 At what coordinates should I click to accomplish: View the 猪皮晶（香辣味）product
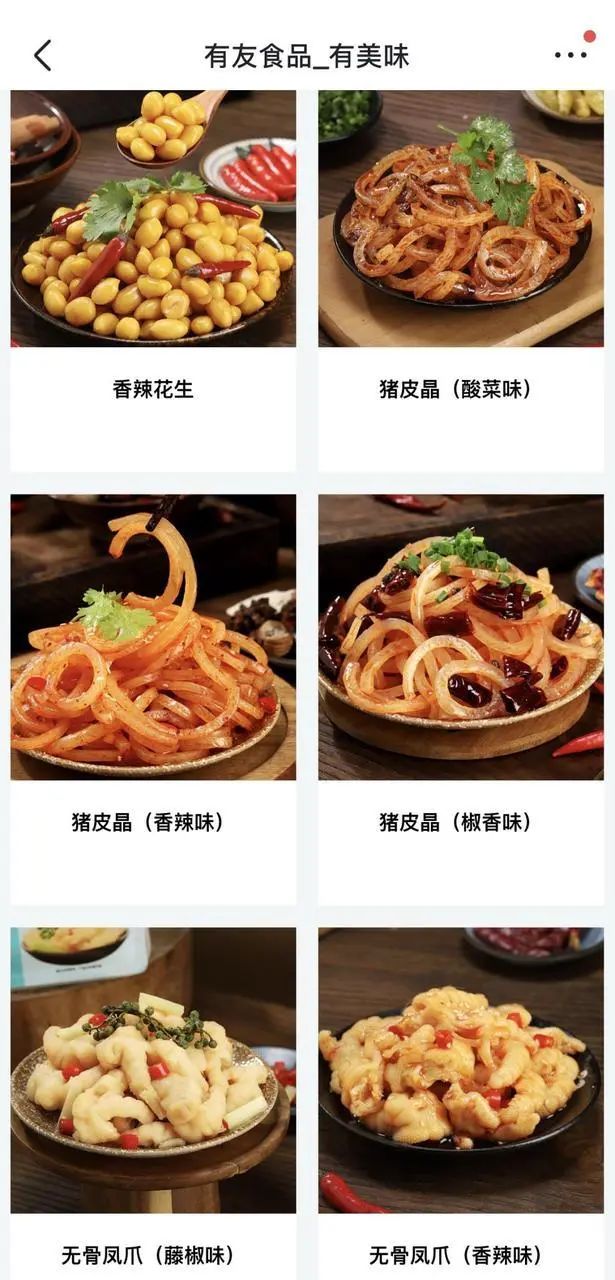(153, 700)
